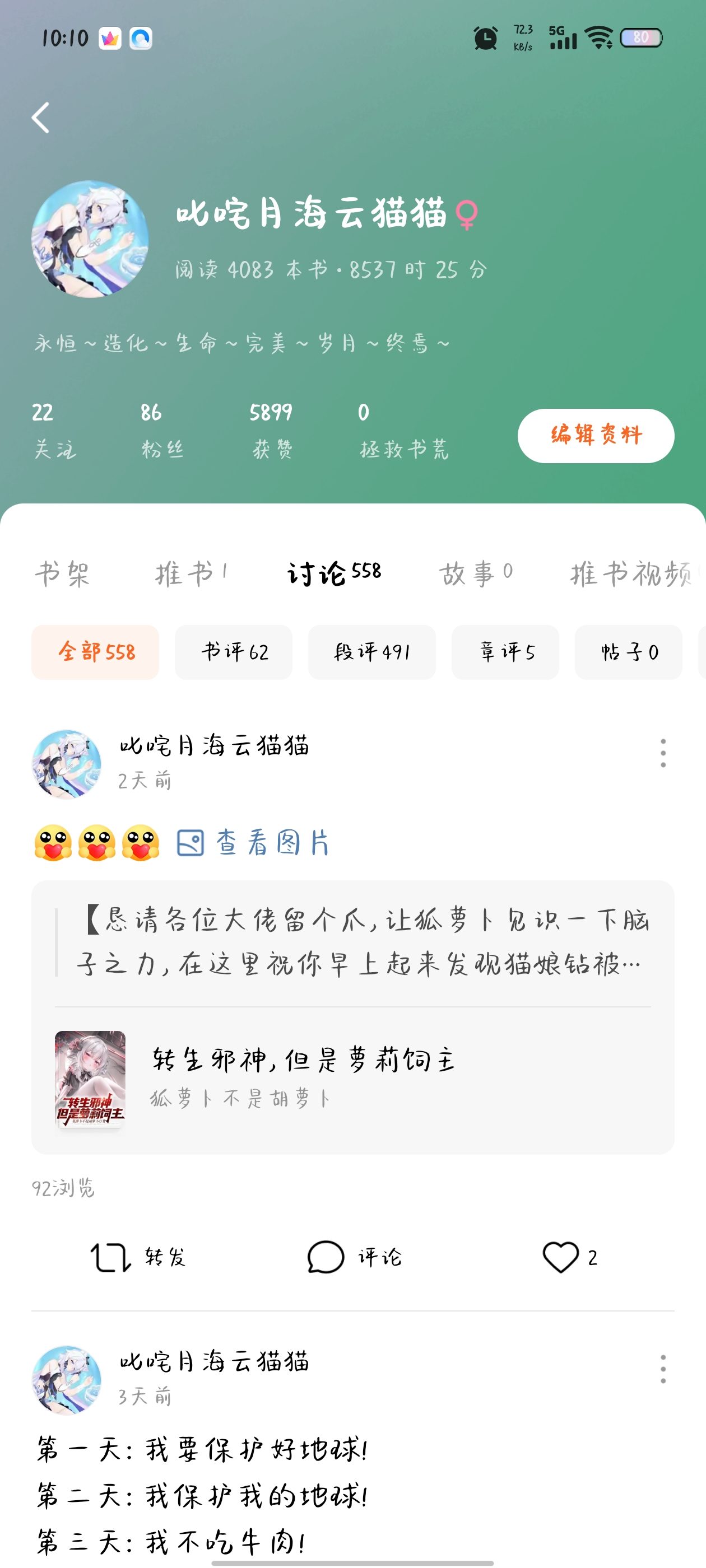Open the 故事 tab
The height and width of the screenshot is (1568, 706).
(476, 573)
